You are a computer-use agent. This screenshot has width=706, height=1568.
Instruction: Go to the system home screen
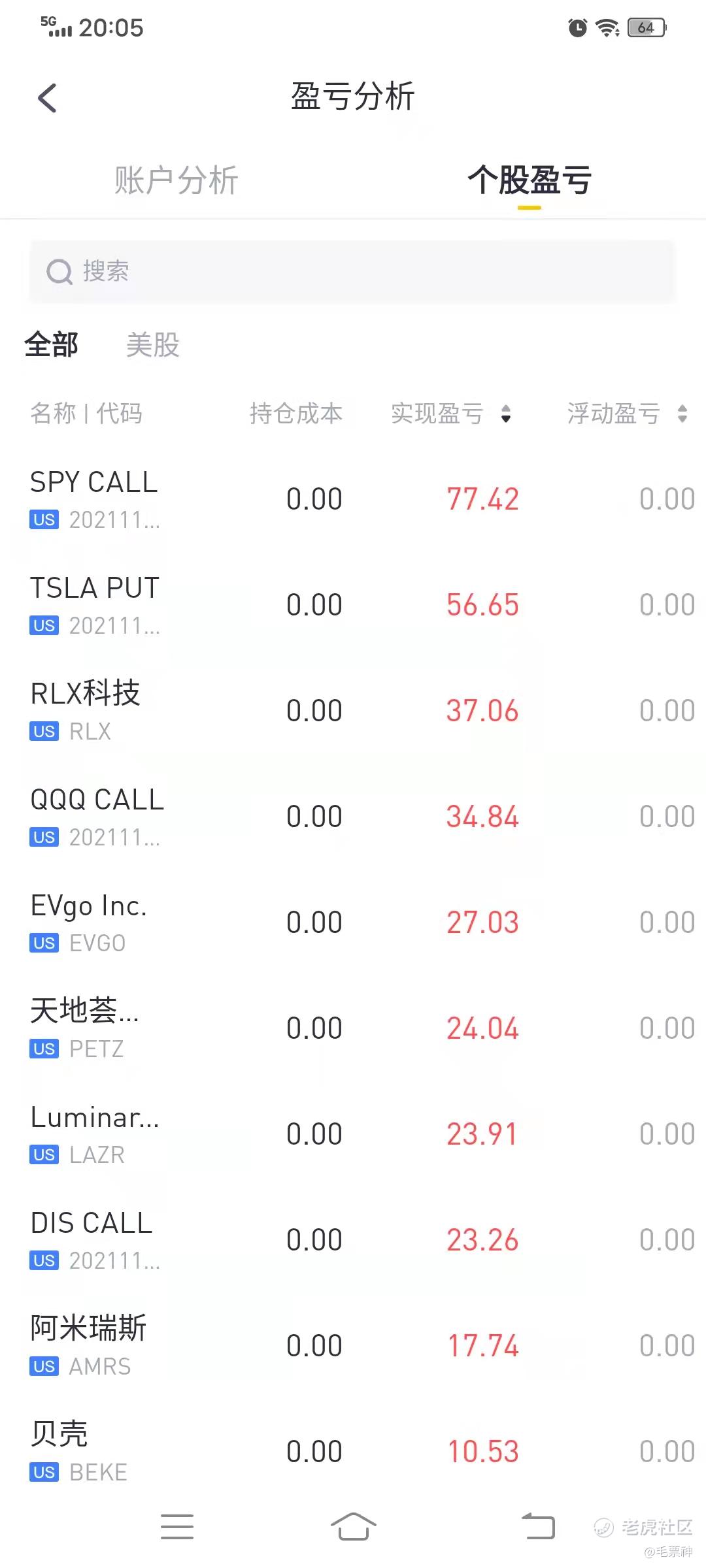(353, 1526)
